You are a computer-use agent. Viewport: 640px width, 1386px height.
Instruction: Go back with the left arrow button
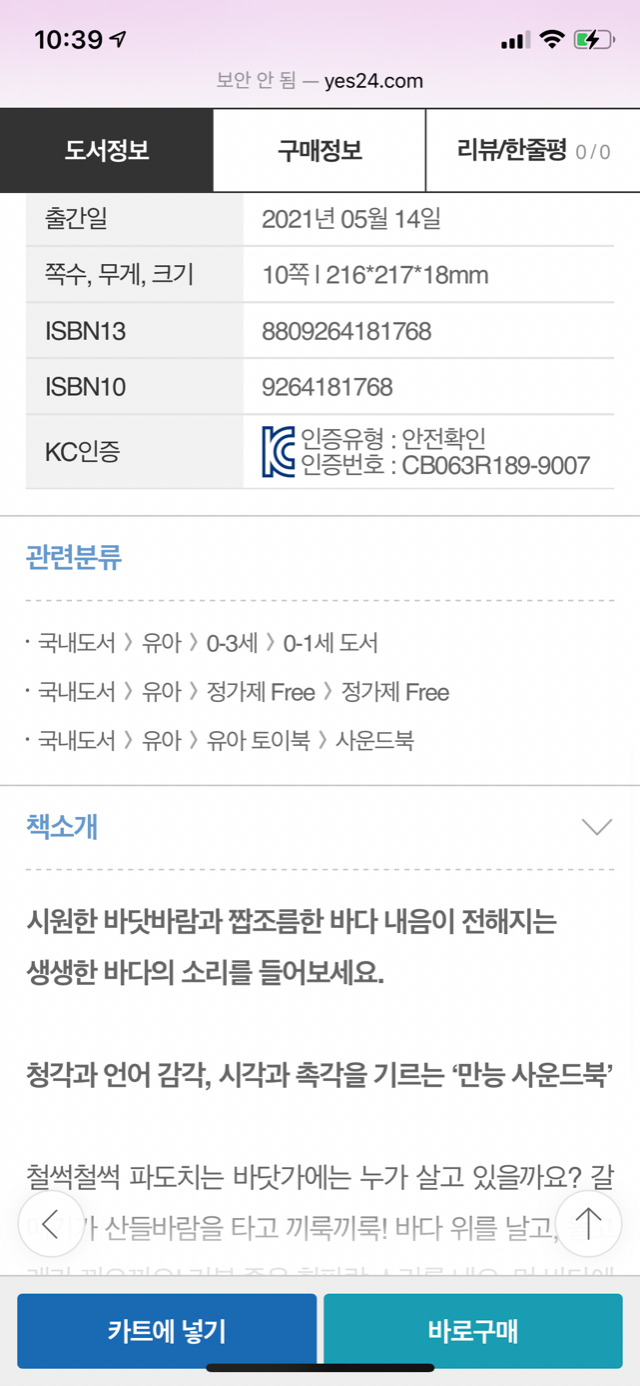point(50,1224)
